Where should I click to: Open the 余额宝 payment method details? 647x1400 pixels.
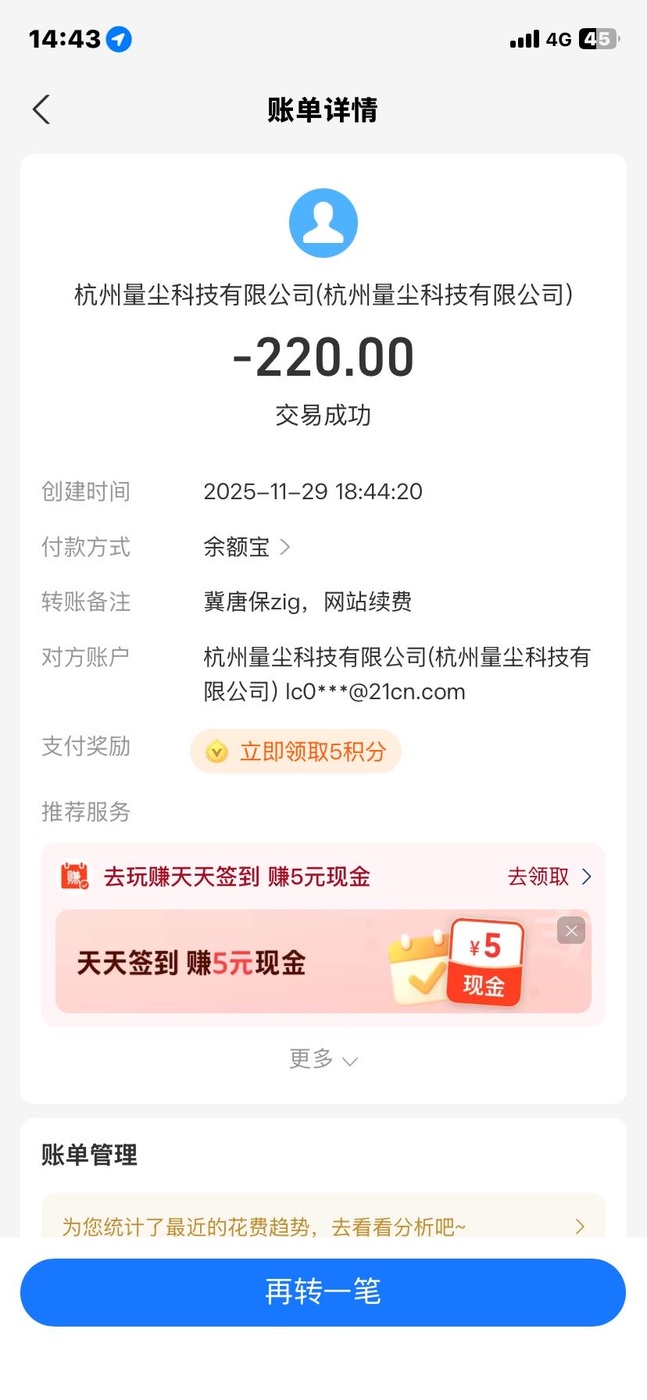pos(247,547)
